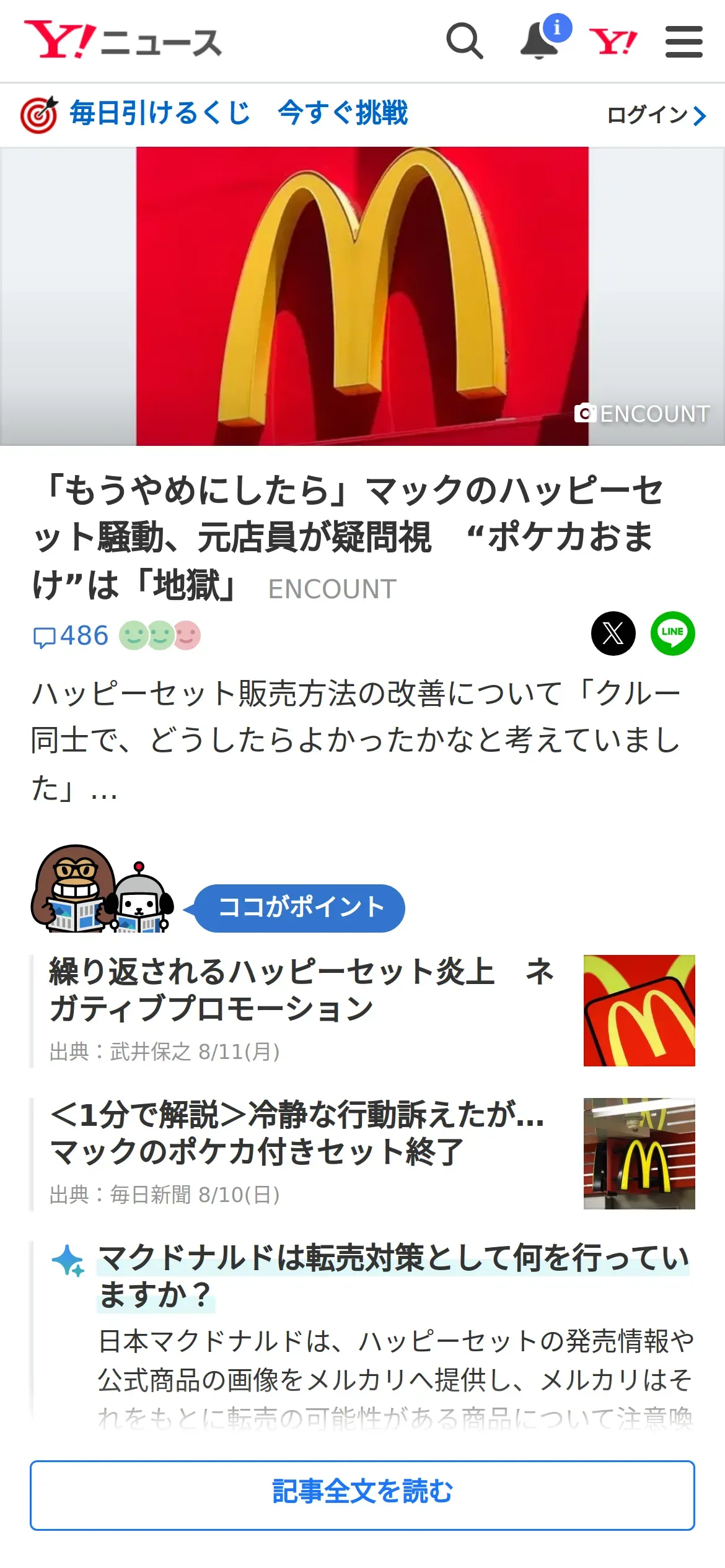Screen dimensions: 725x1568
Task: Open the notifications bell
Action: (543, 38)
